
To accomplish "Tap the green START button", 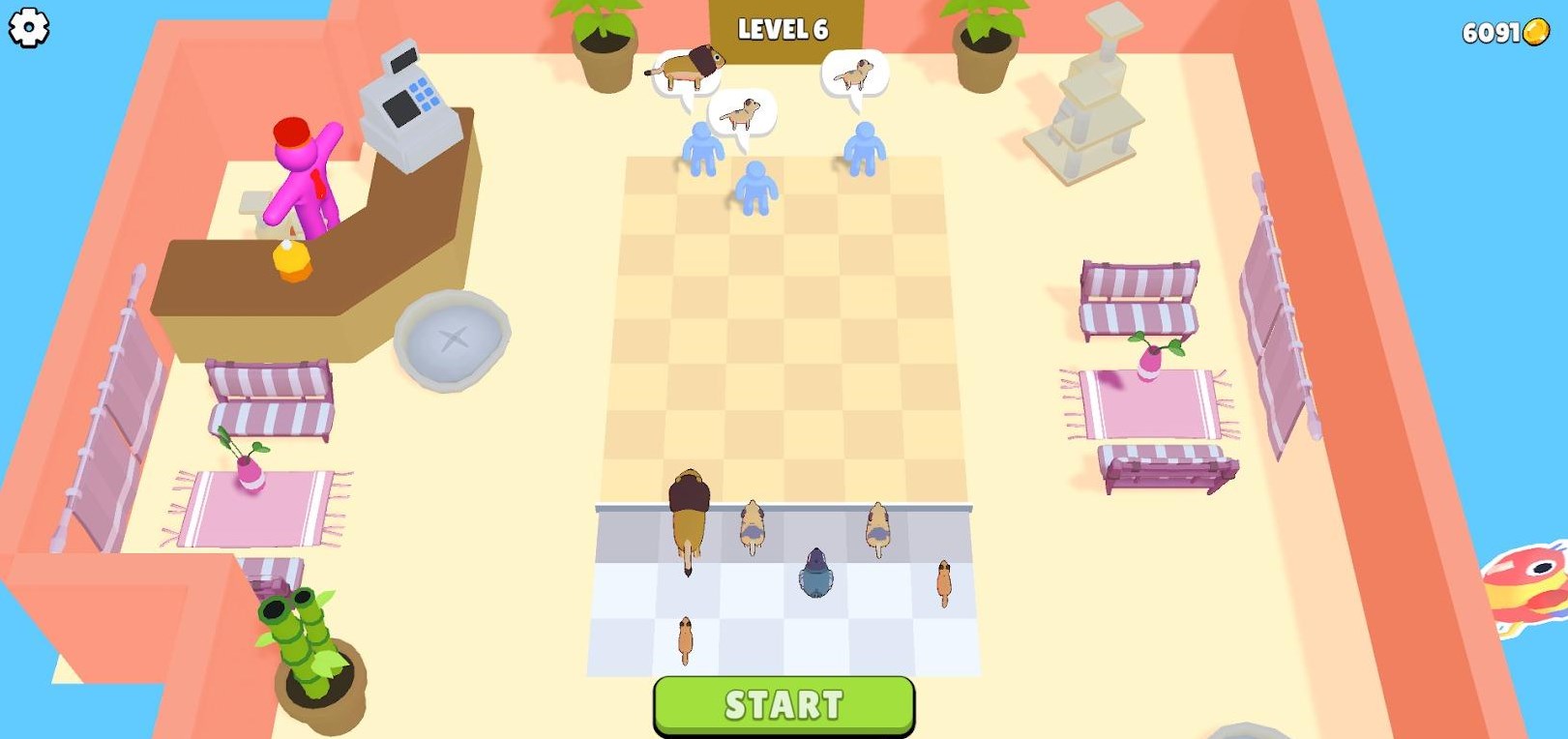I will (x=784, y=704).
